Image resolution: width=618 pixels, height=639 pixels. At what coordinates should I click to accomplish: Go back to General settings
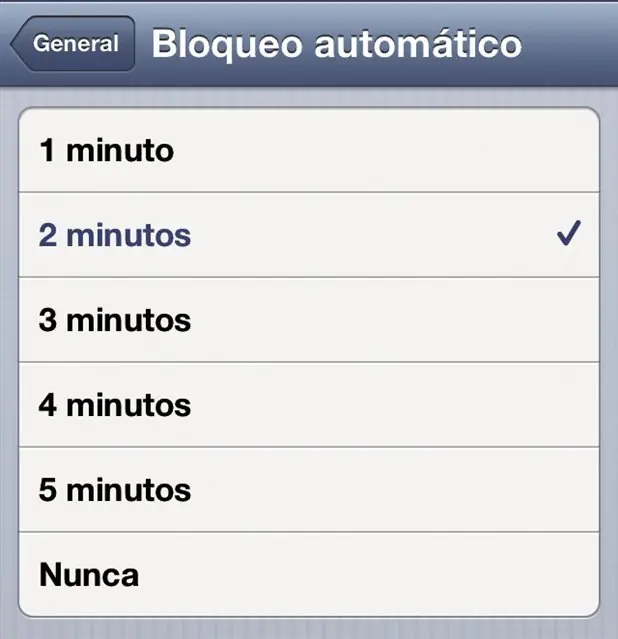pos(73,44)
